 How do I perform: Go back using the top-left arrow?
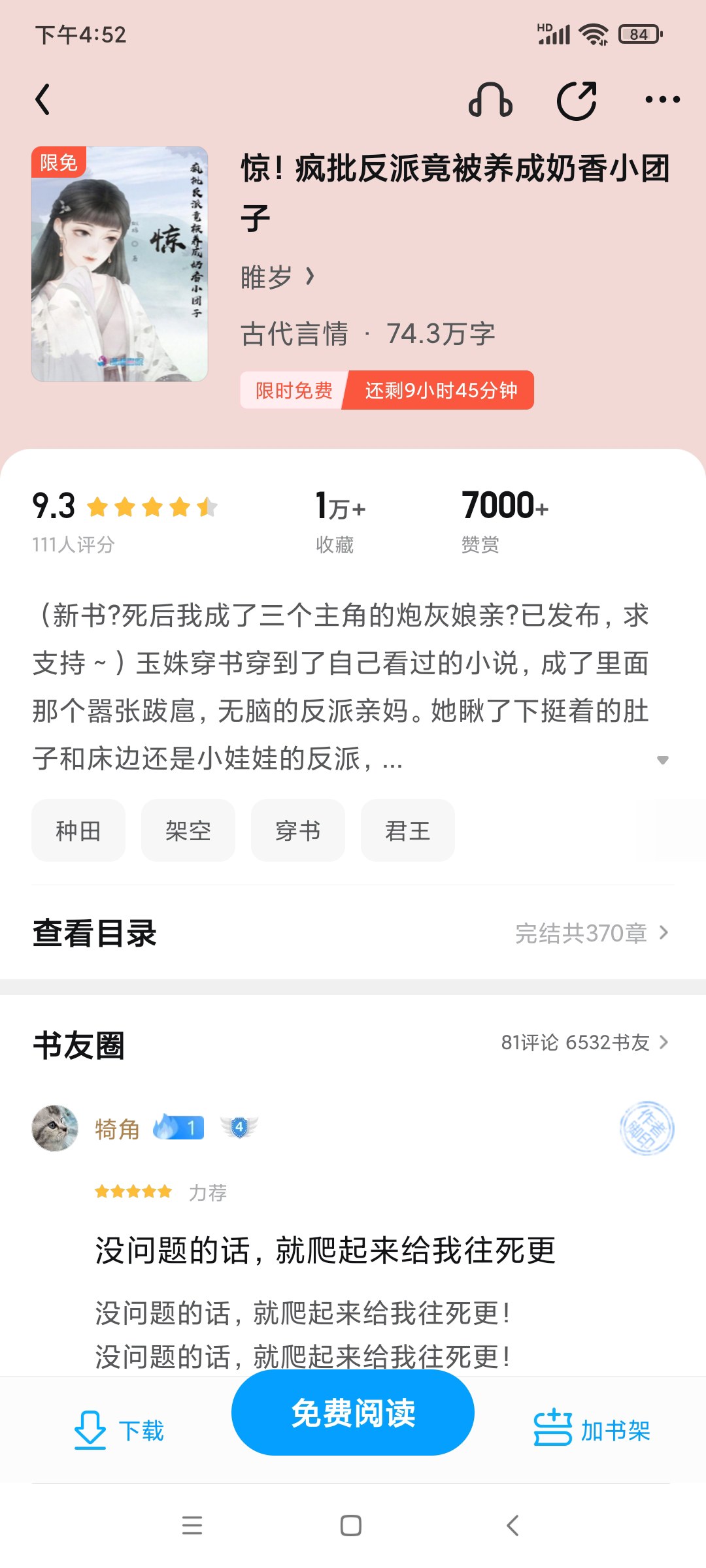[43, 99]
